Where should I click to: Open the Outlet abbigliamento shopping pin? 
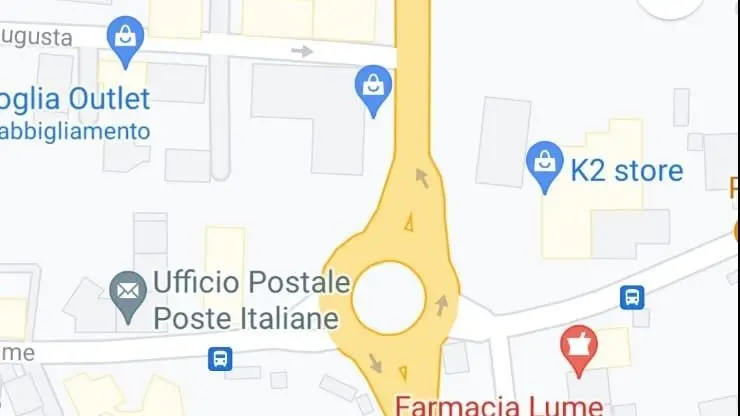click(x=126, y=39)
